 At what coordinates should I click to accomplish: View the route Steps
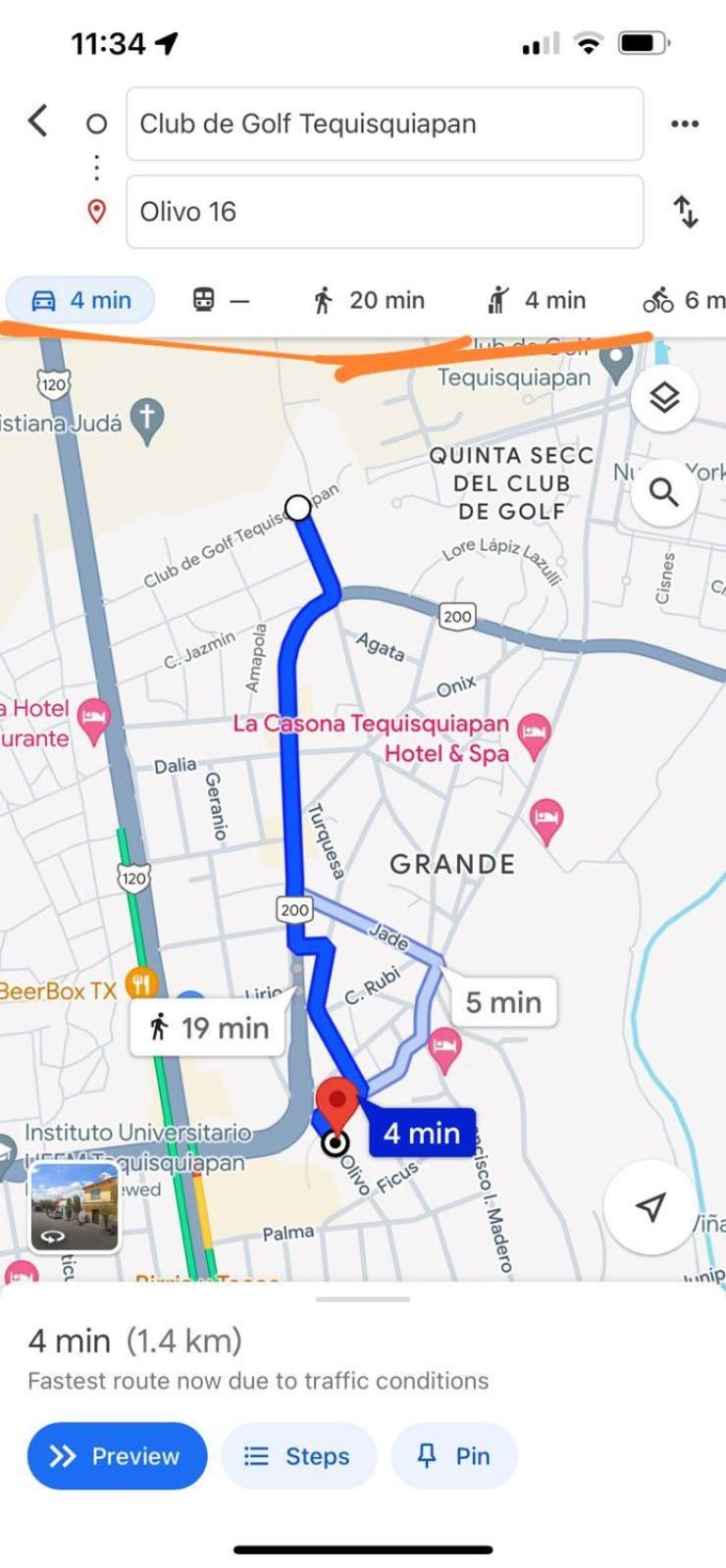coord(298,1455)
